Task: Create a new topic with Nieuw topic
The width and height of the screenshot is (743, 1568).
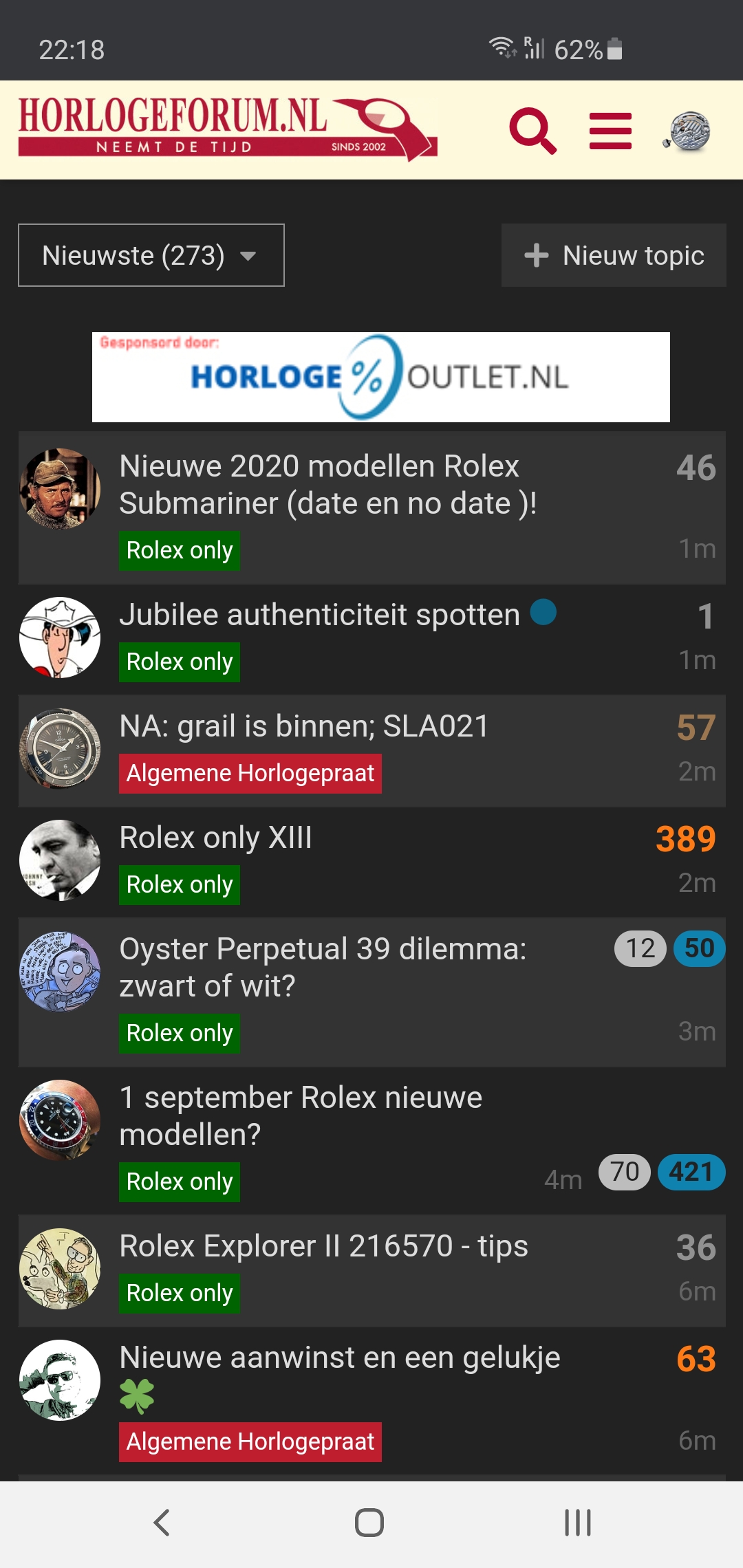Action: pos(614,255)
